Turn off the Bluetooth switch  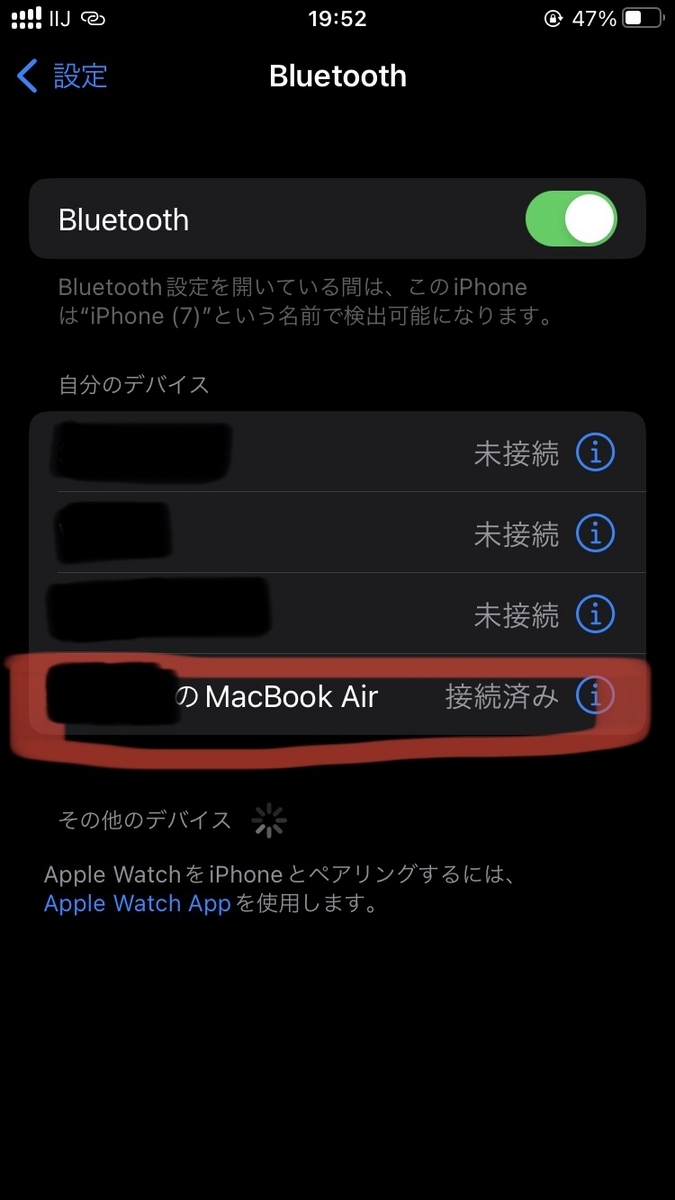point(571,220)
